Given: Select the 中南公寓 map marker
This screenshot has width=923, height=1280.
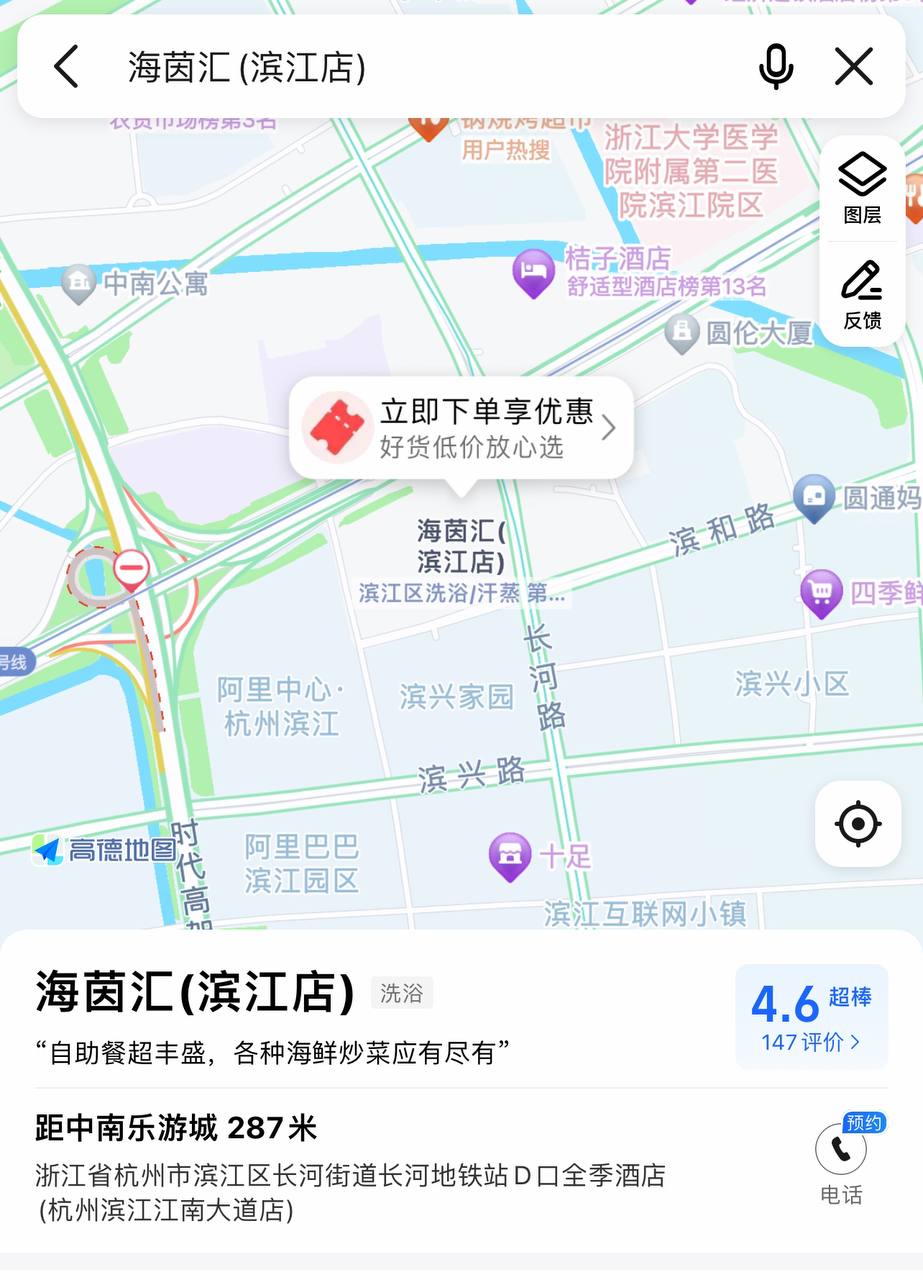Looking at the screenshot, I should [78, 283].
